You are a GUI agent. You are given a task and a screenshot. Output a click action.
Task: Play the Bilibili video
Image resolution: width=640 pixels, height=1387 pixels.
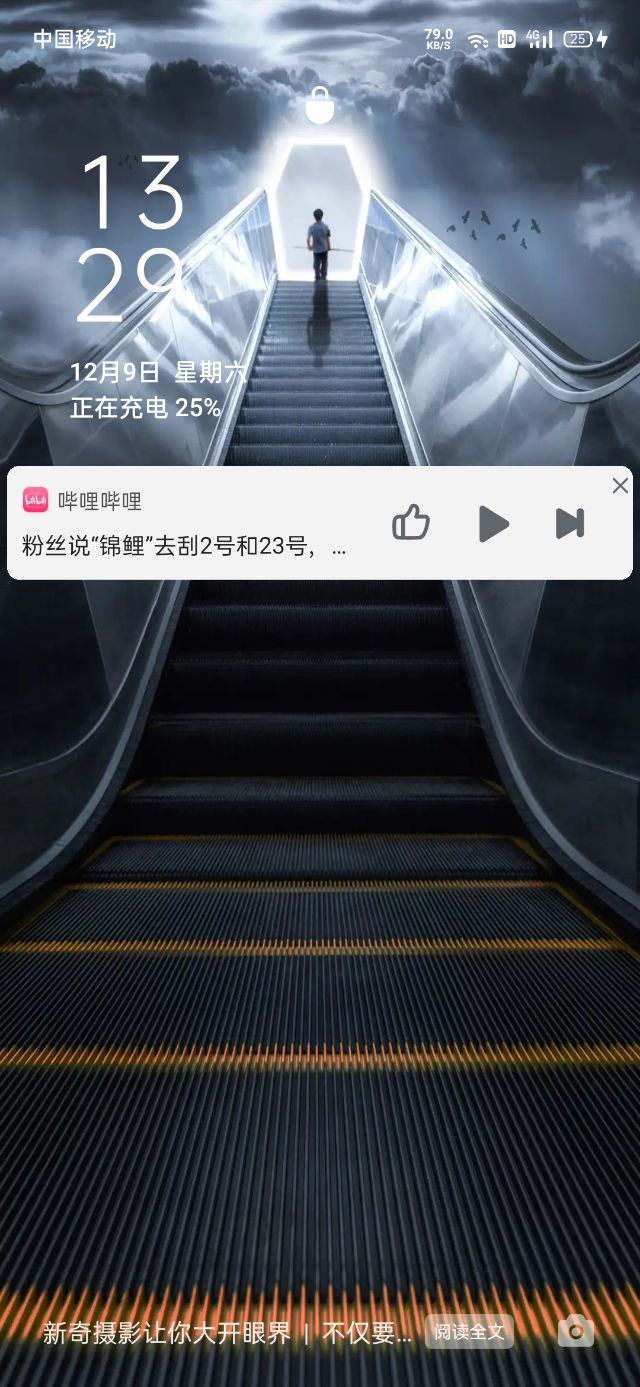click(x=492, y=523)
